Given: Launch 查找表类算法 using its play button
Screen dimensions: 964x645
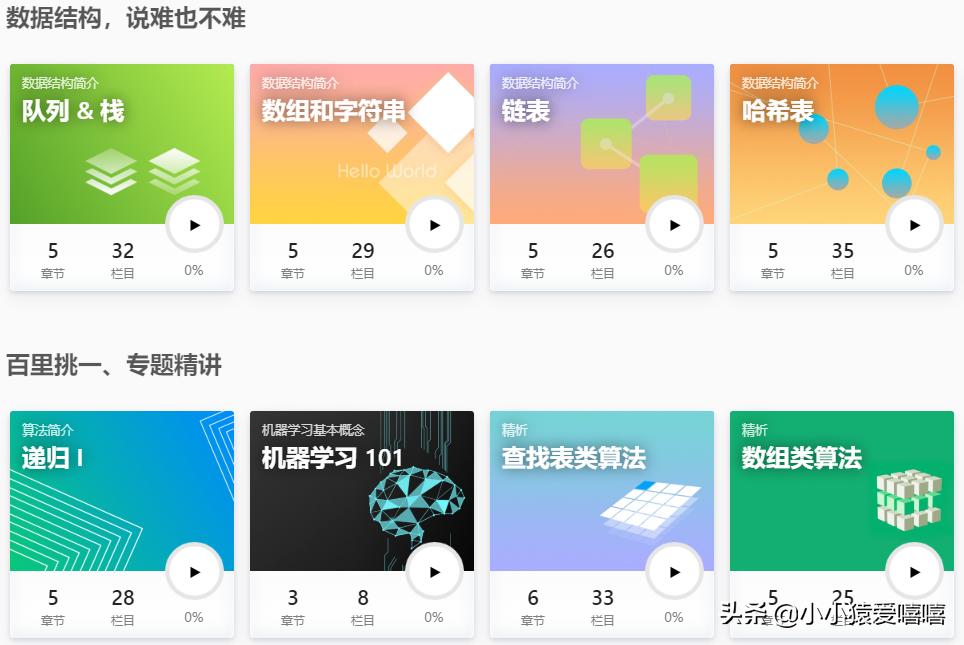Looking at the screenshot, I should [x=674, y=572].
